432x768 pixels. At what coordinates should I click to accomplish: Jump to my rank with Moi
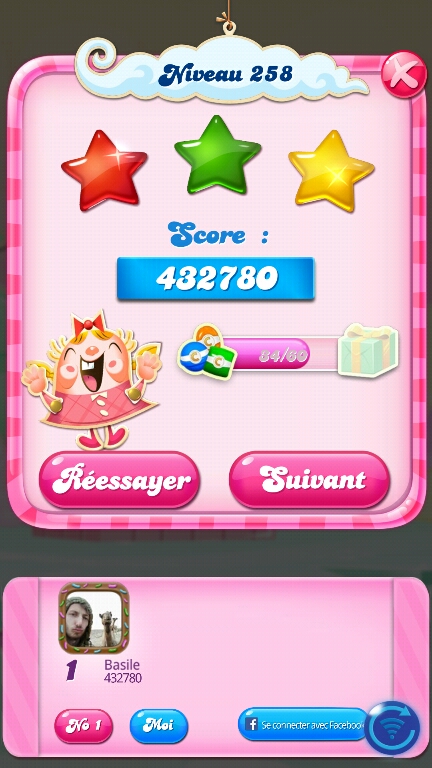(159, 726)
